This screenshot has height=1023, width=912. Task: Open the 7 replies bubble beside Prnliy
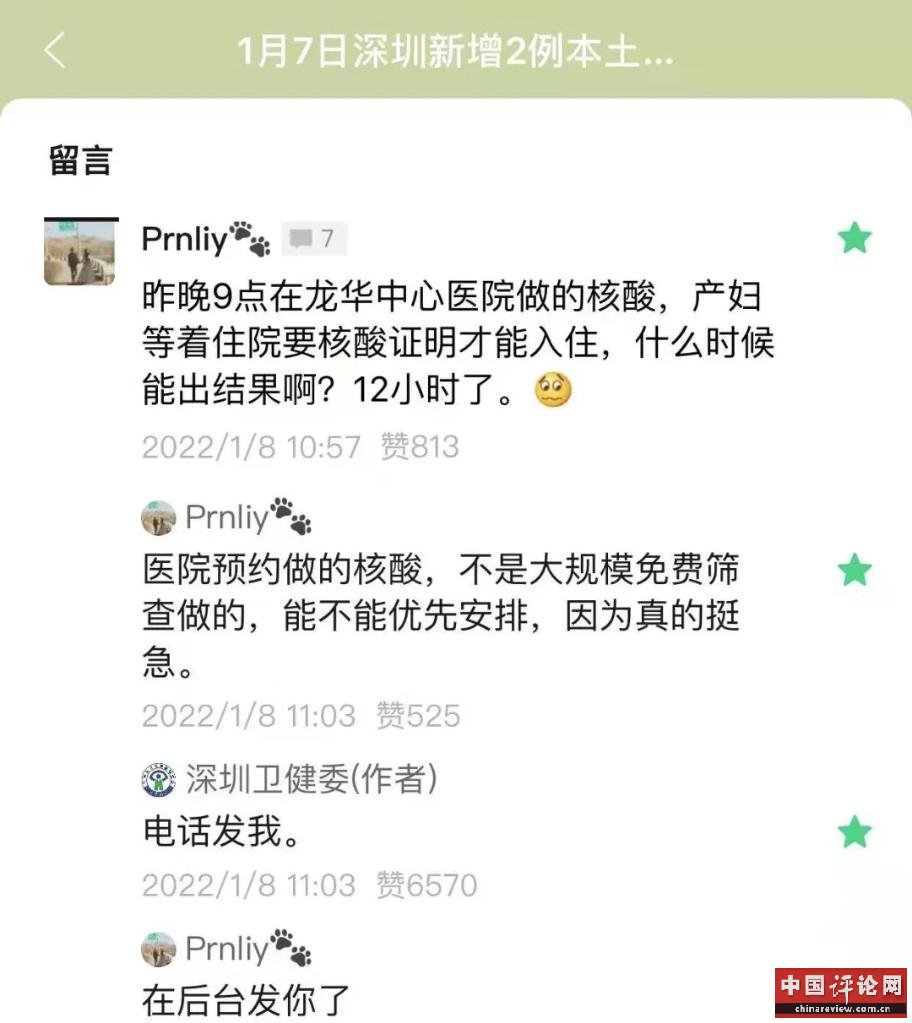click(314, 238)
